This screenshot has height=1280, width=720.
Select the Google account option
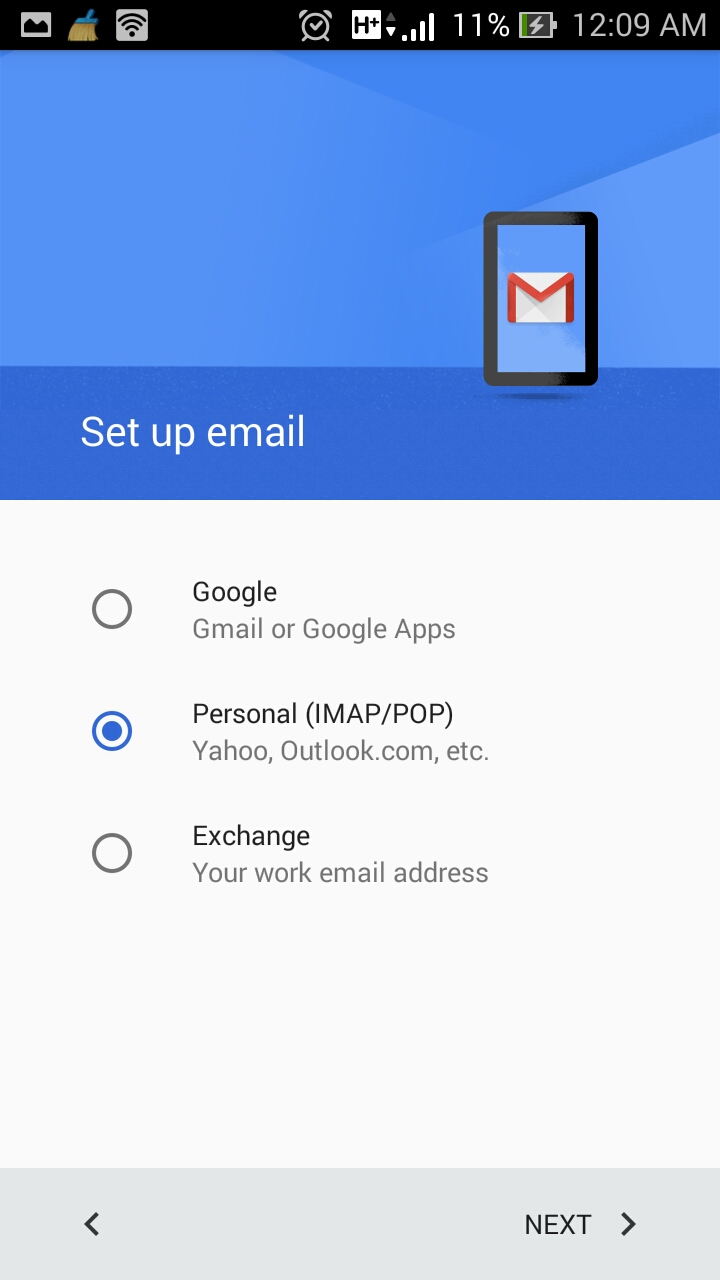(112, 609)
